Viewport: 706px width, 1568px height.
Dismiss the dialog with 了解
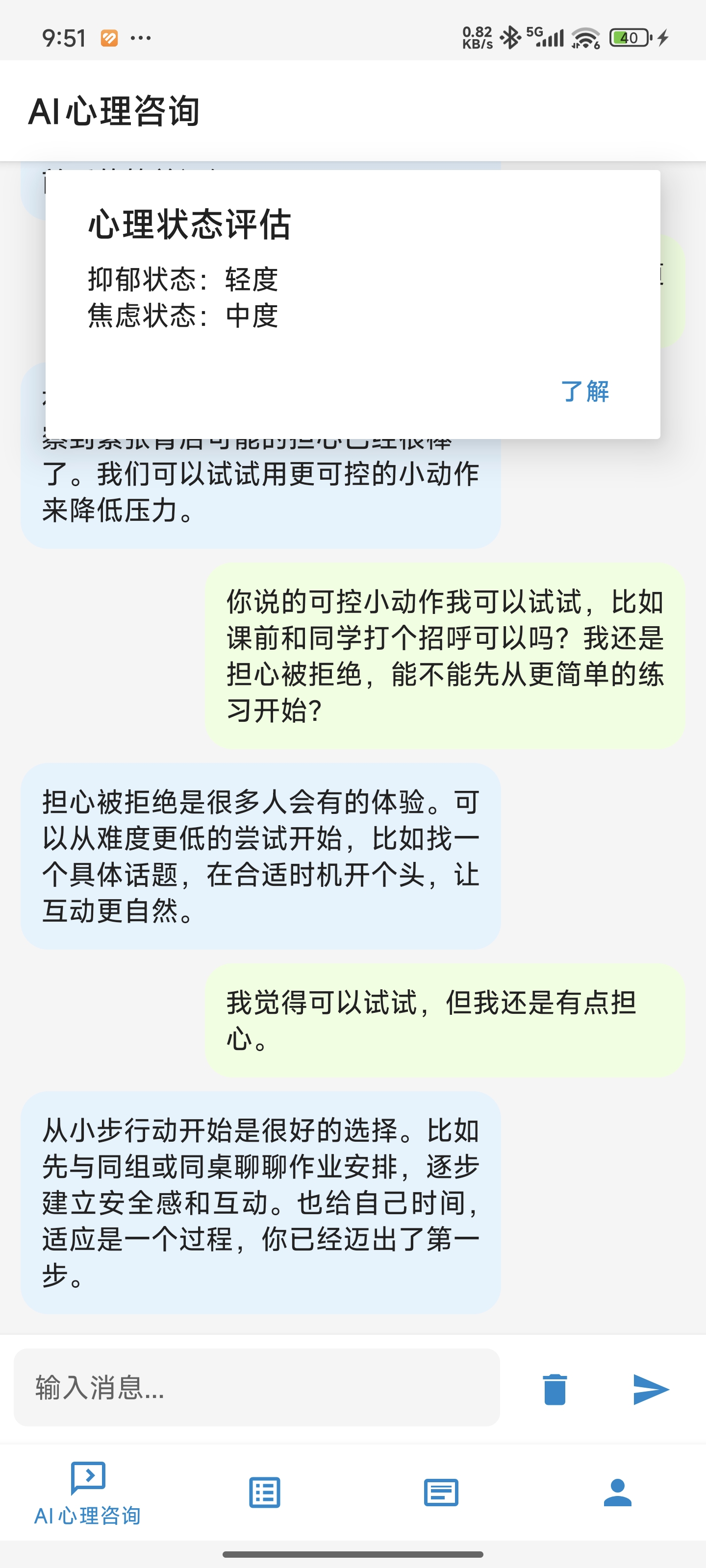click(584, 392)
